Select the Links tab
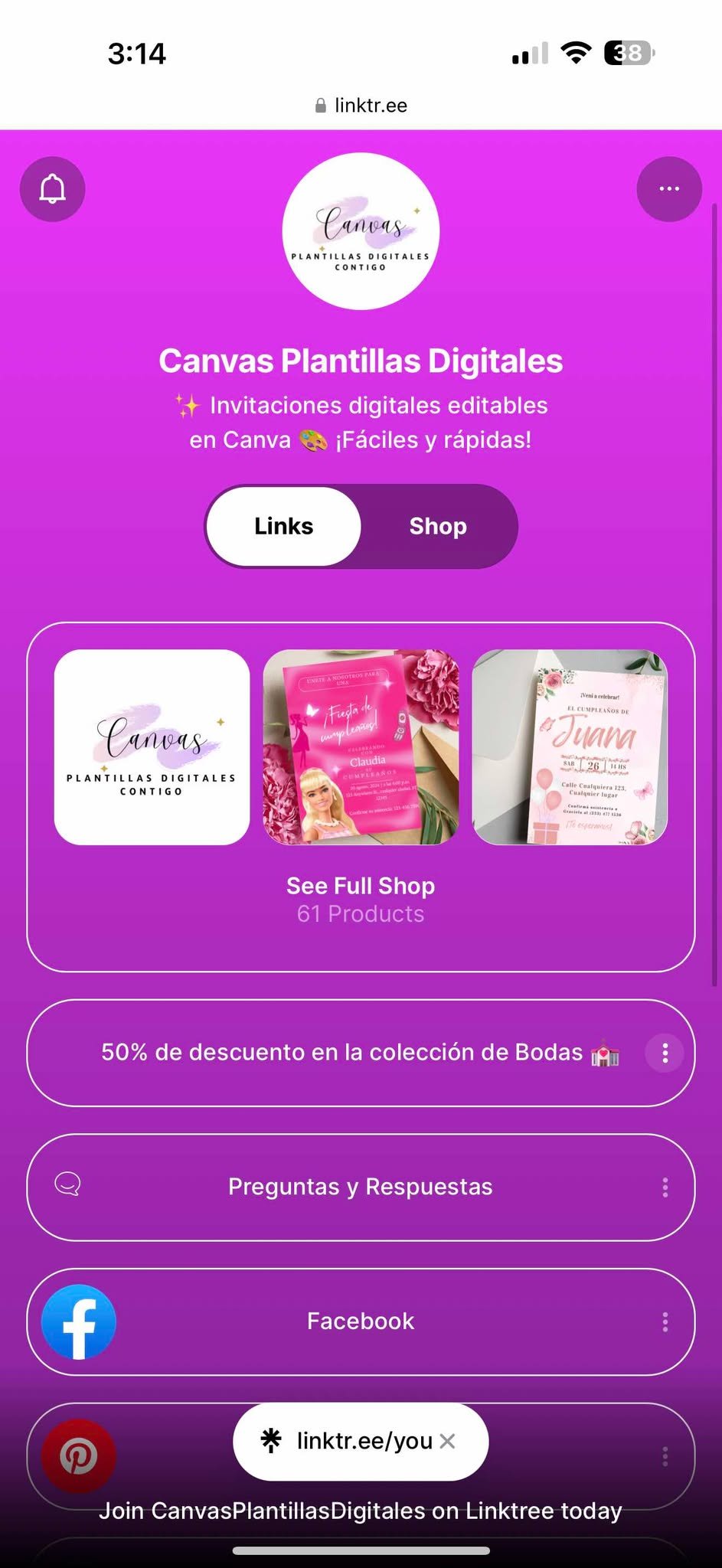Screen dimensions: 722x1568 point(284,527)
